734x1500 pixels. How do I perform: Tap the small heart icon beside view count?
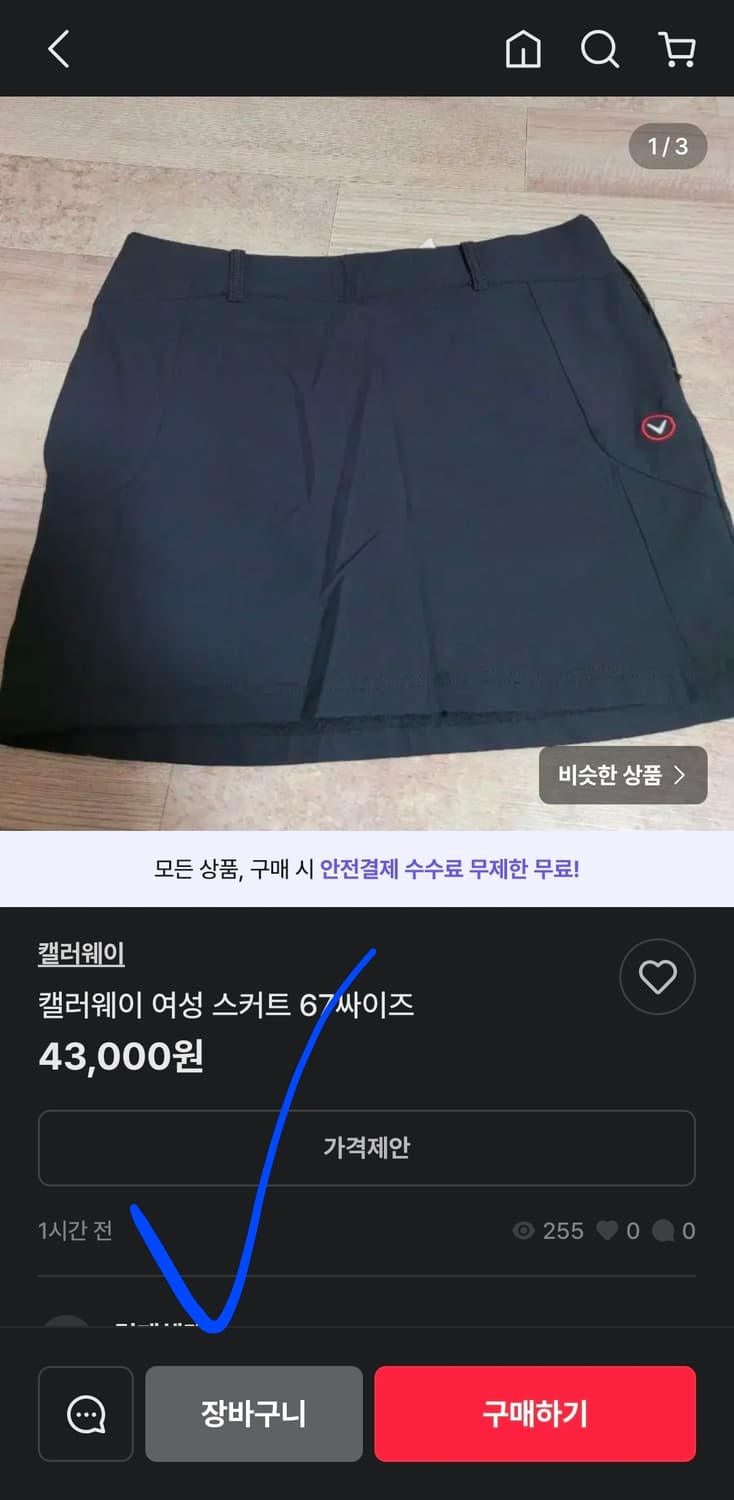point(610,1231)
